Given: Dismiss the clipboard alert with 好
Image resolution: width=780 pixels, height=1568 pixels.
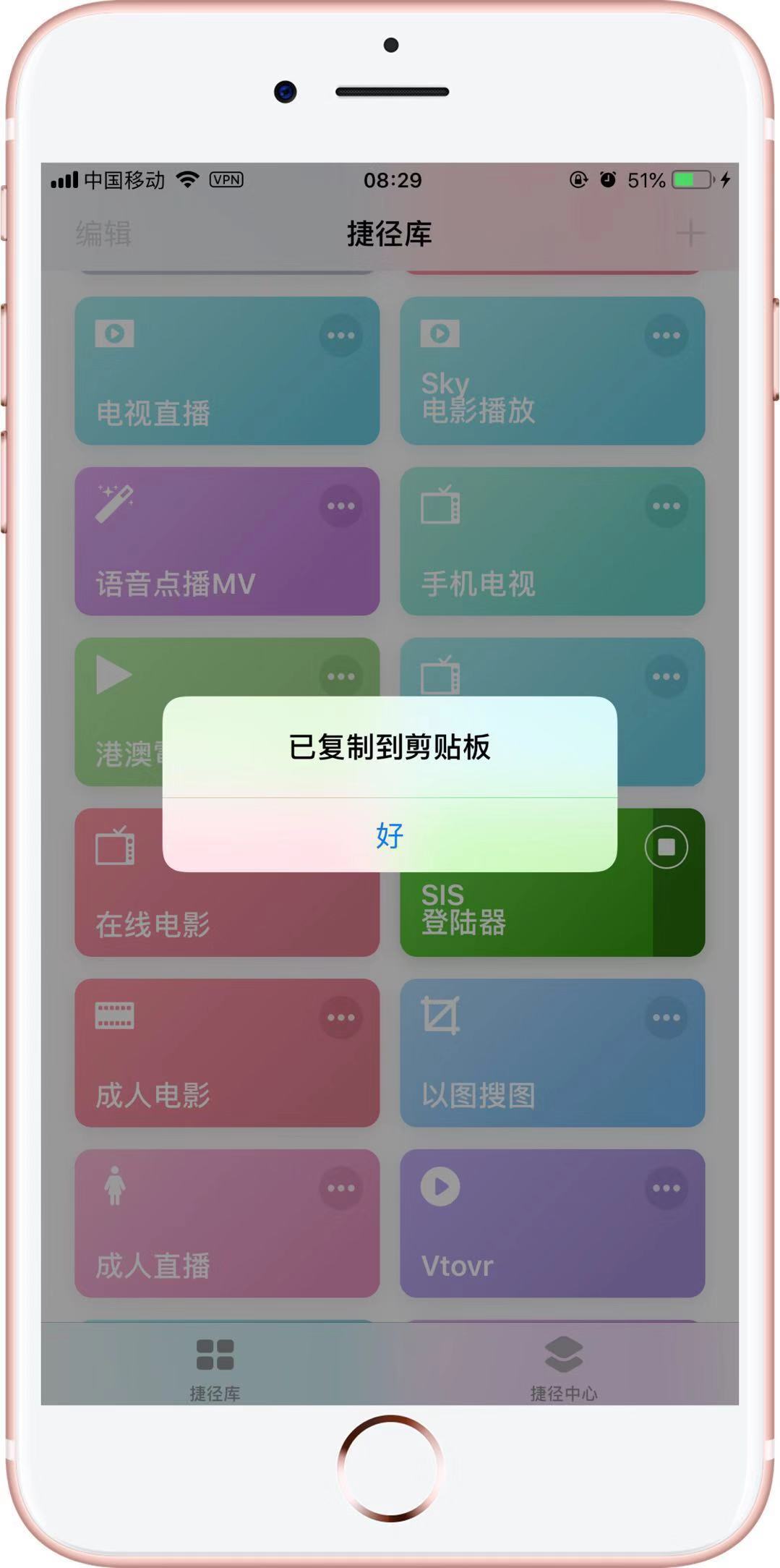Looking at the screenshot, I should click(x=390, y=835).
